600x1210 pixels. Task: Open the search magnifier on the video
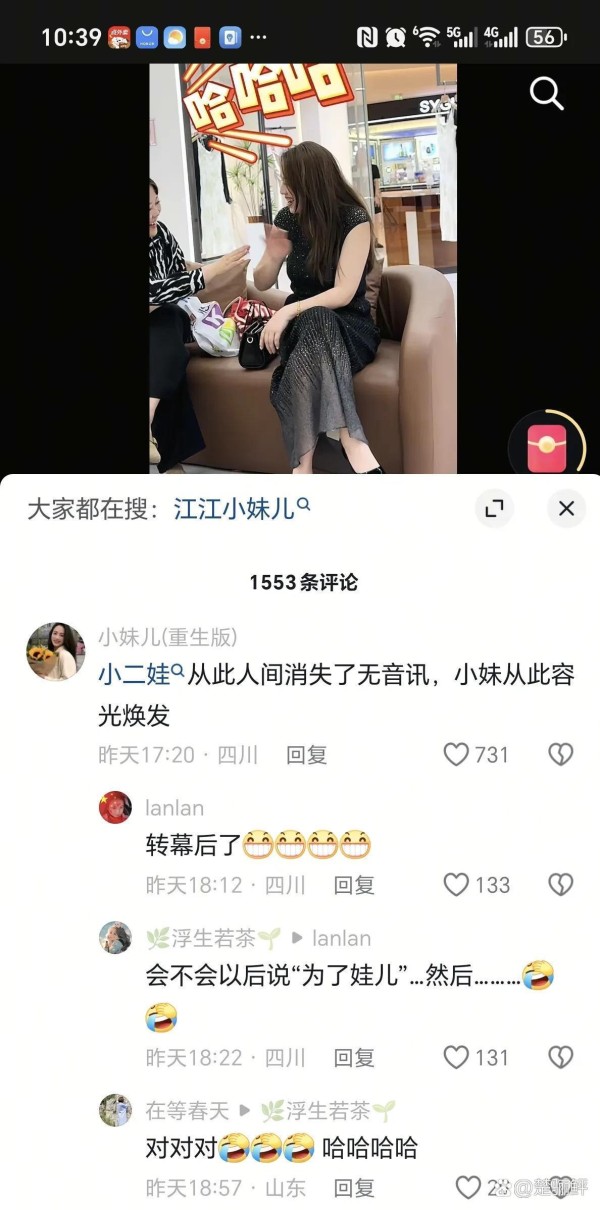pos(546,94)
